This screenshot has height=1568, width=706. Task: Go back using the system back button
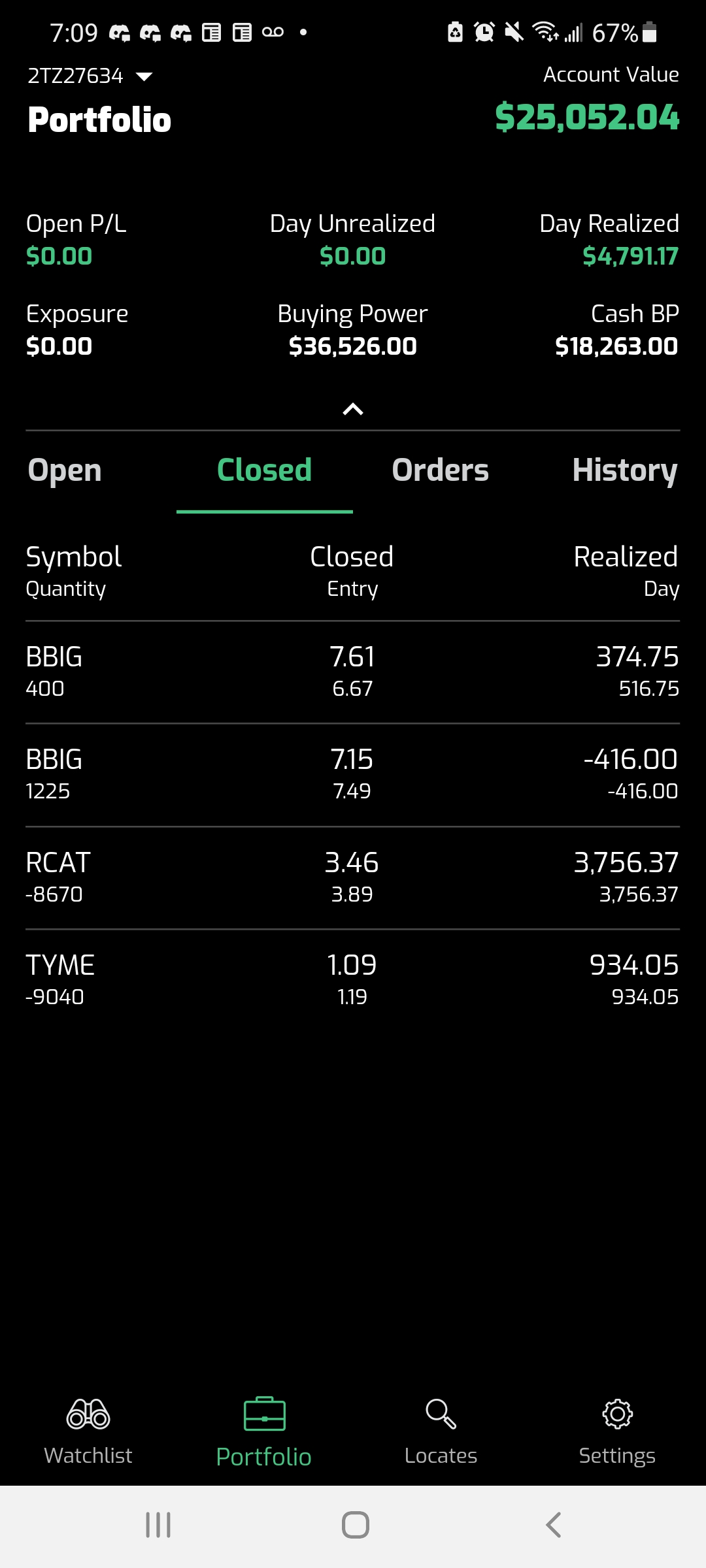tap(553, 1525)
